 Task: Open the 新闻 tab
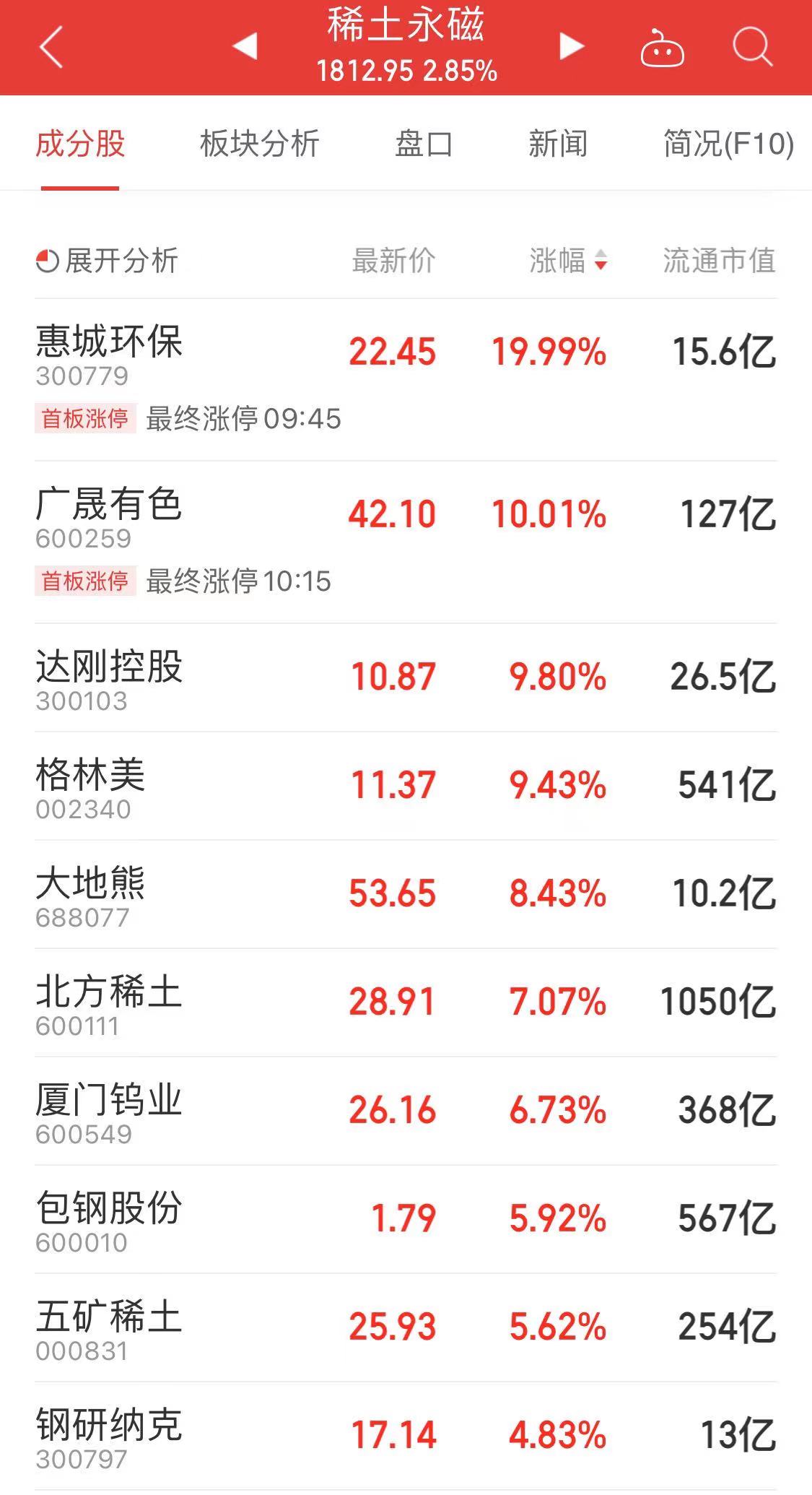[x=558, y=143]
